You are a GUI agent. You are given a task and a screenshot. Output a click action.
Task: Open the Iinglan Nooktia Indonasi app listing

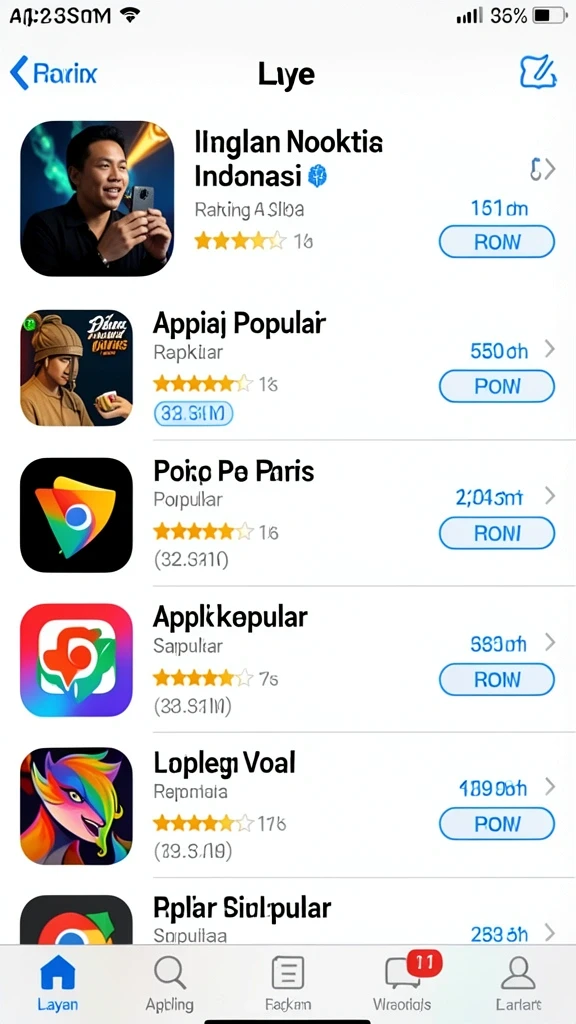click(x=288, y=198)
